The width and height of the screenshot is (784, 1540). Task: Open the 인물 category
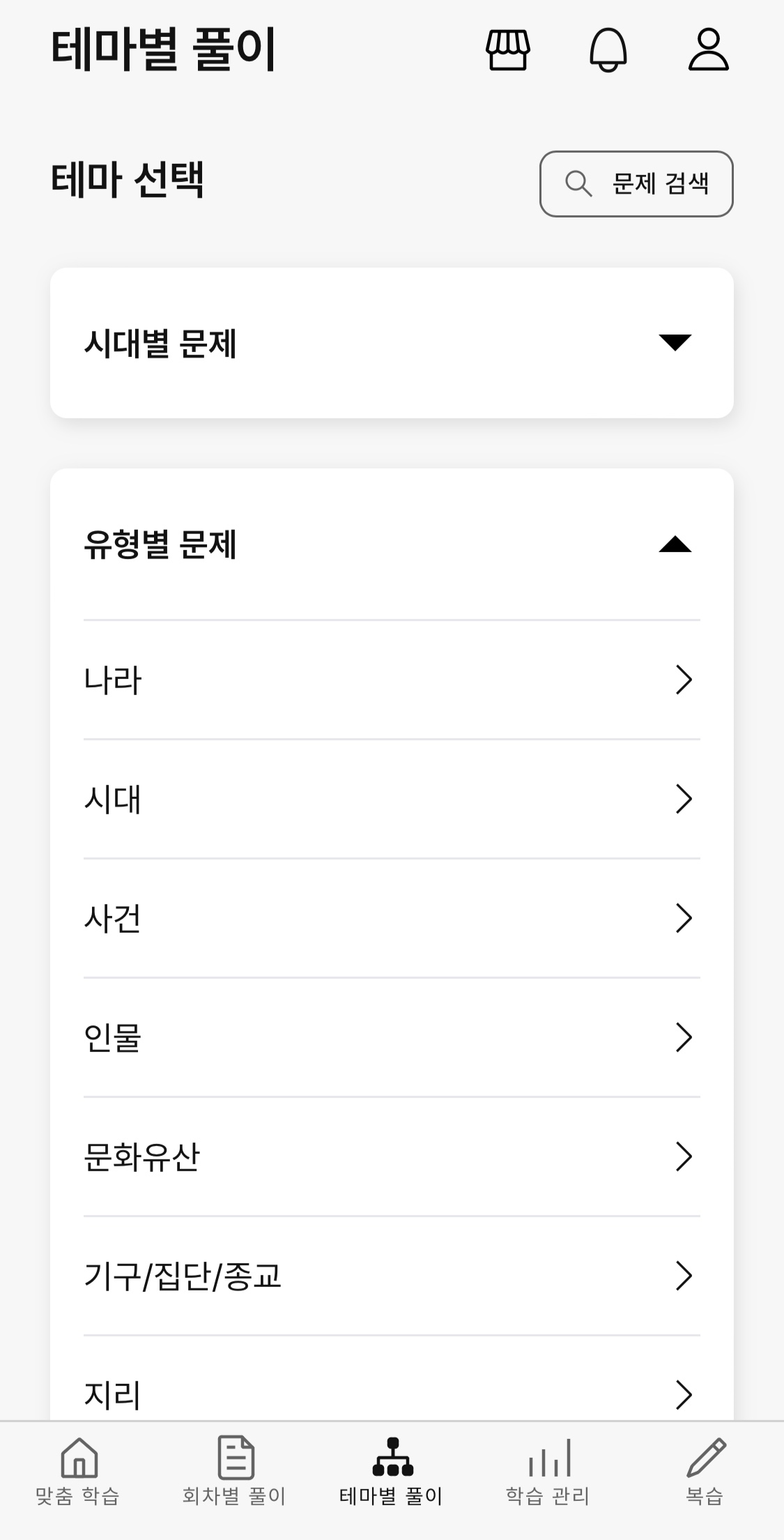click(x=392, y=1037)
